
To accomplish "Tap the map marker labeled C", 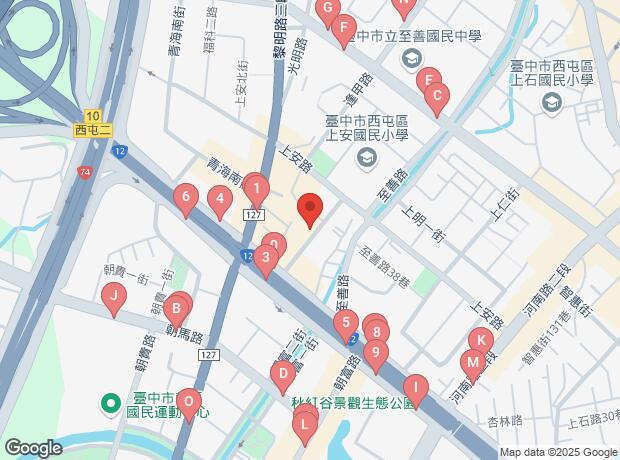I will click(435, 97).
